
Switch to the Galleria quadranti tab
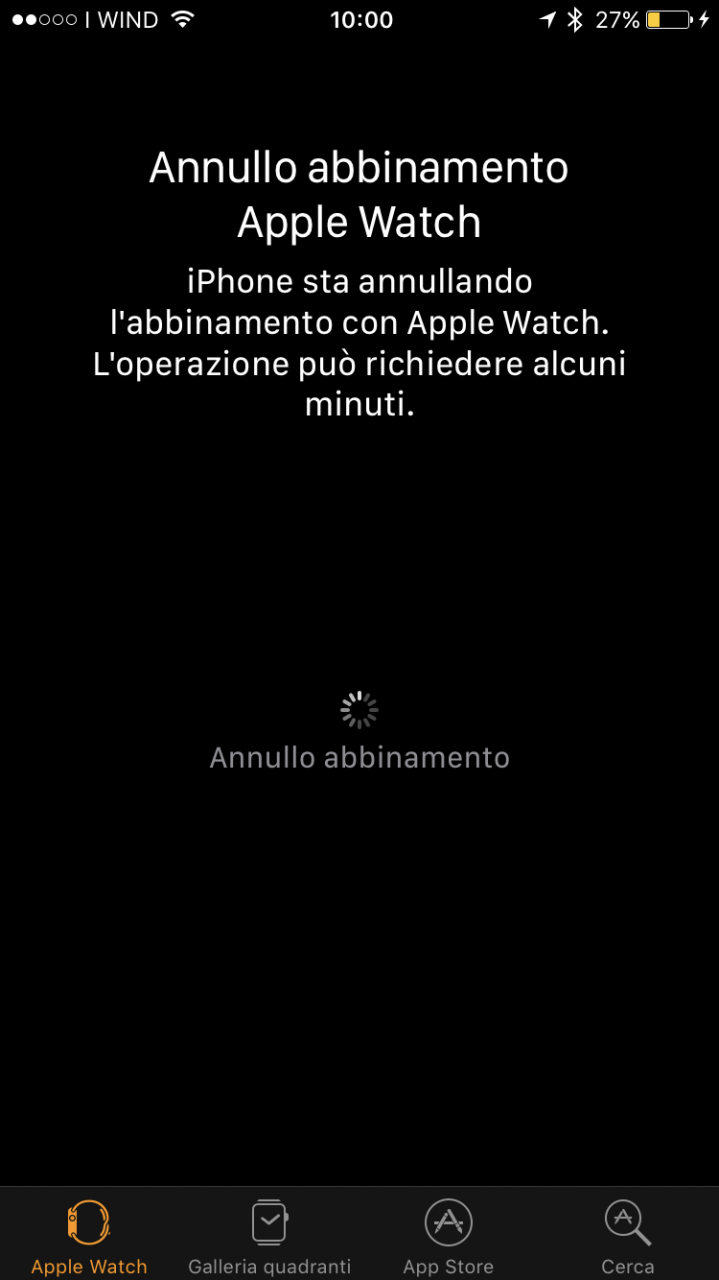click(x=269, y=1236)
